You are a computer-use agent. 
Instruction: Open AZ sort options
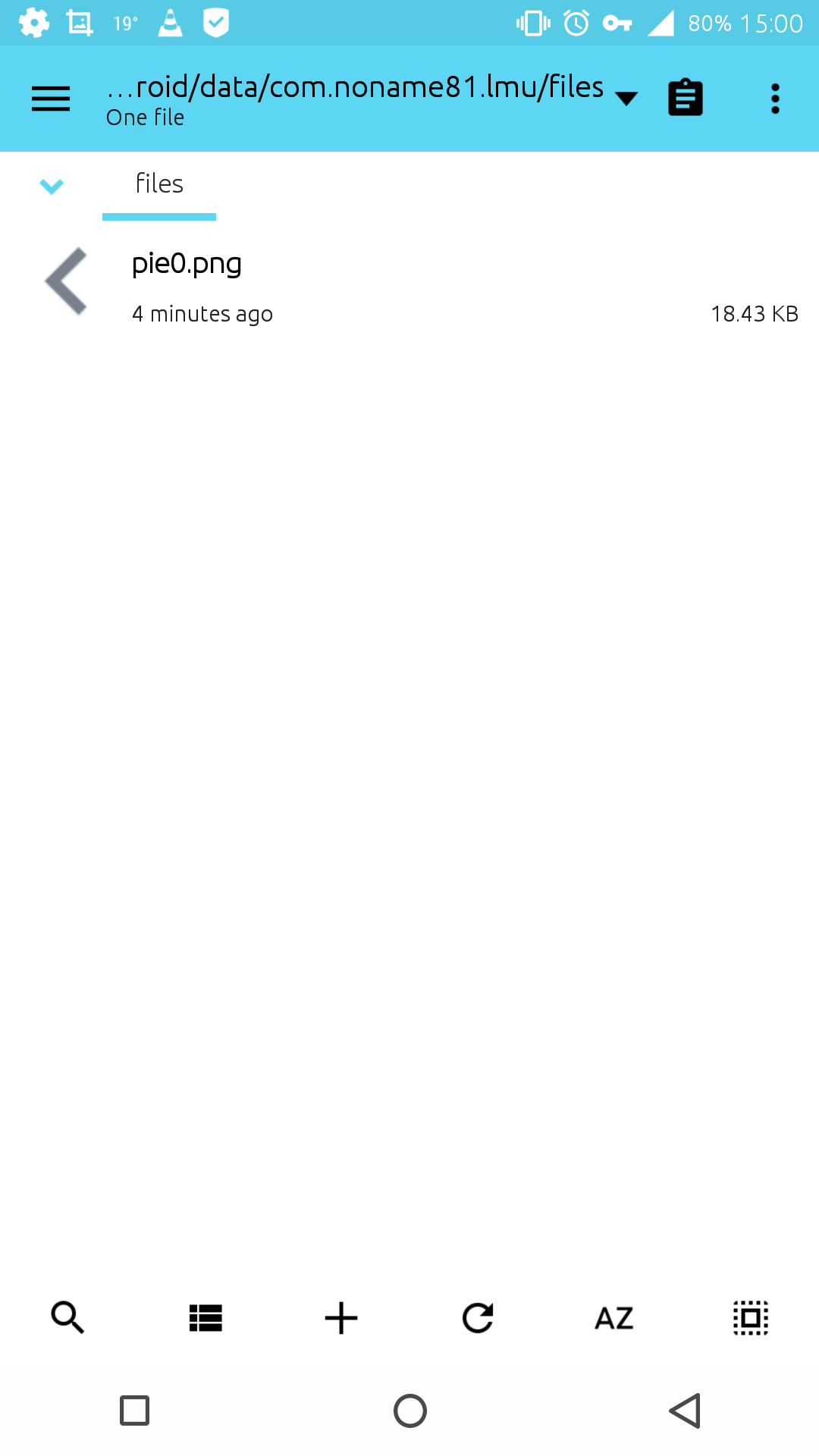(614, 1318)
